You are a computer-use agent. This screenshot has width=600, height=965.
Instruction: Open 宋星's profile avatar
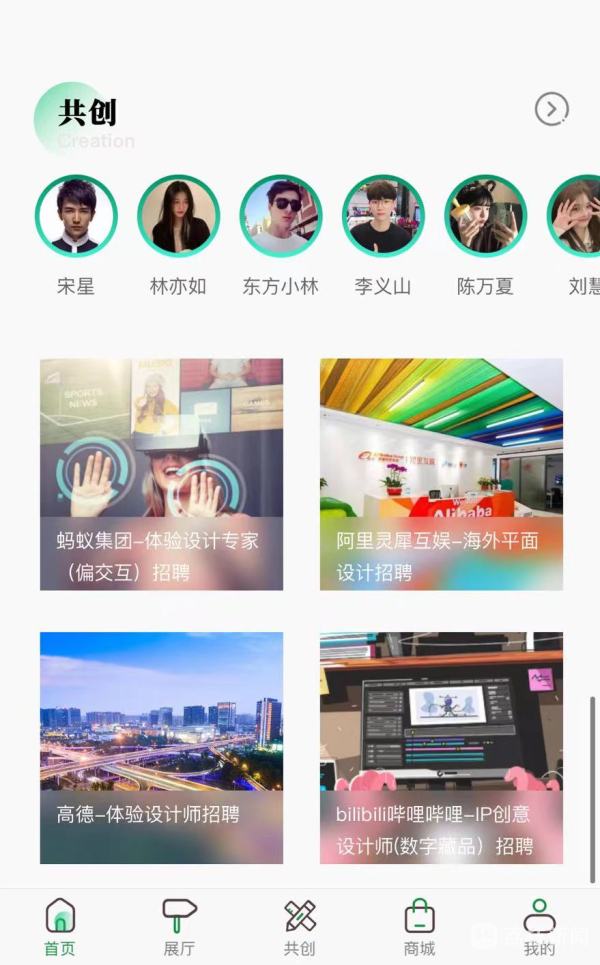(x=76, y=216)
